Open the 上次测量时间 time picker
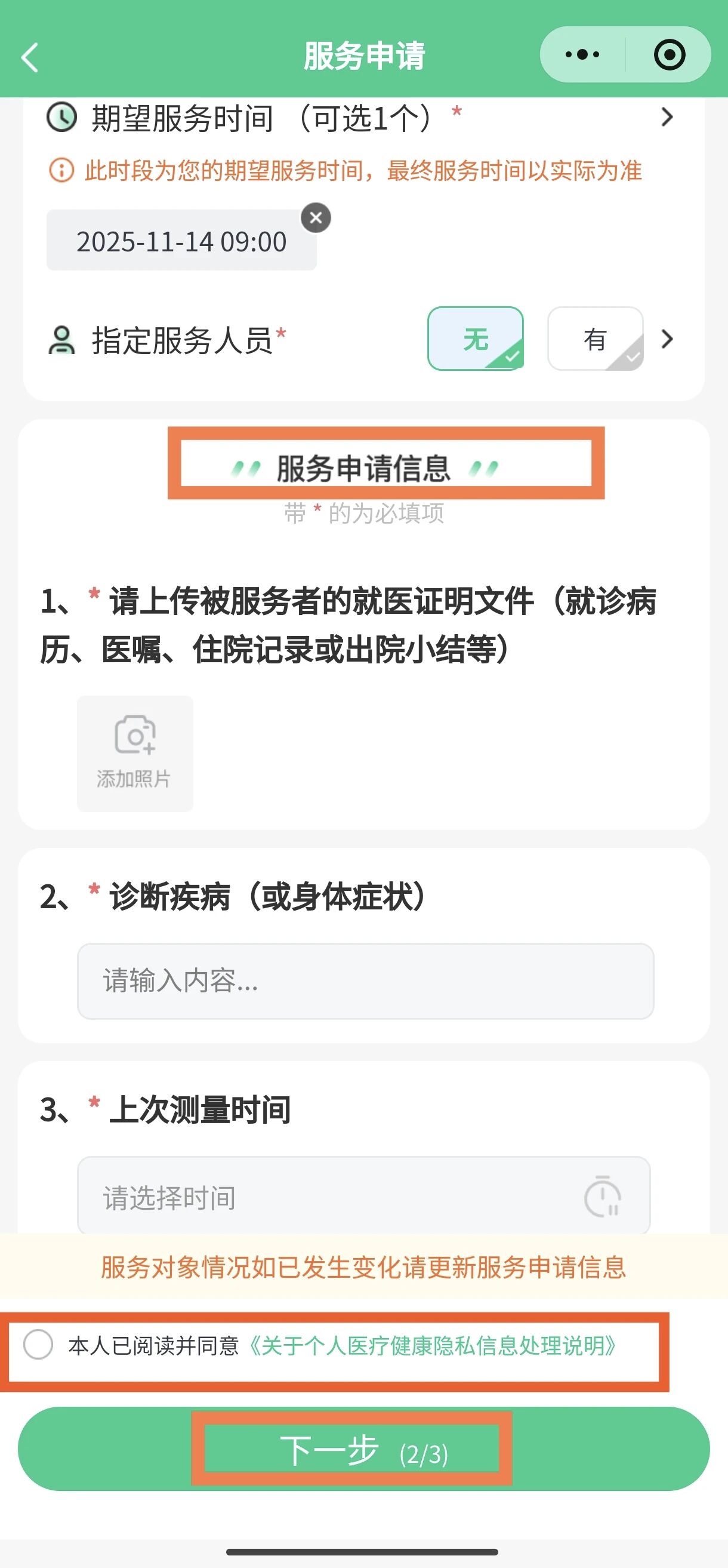 (363, 1197)
